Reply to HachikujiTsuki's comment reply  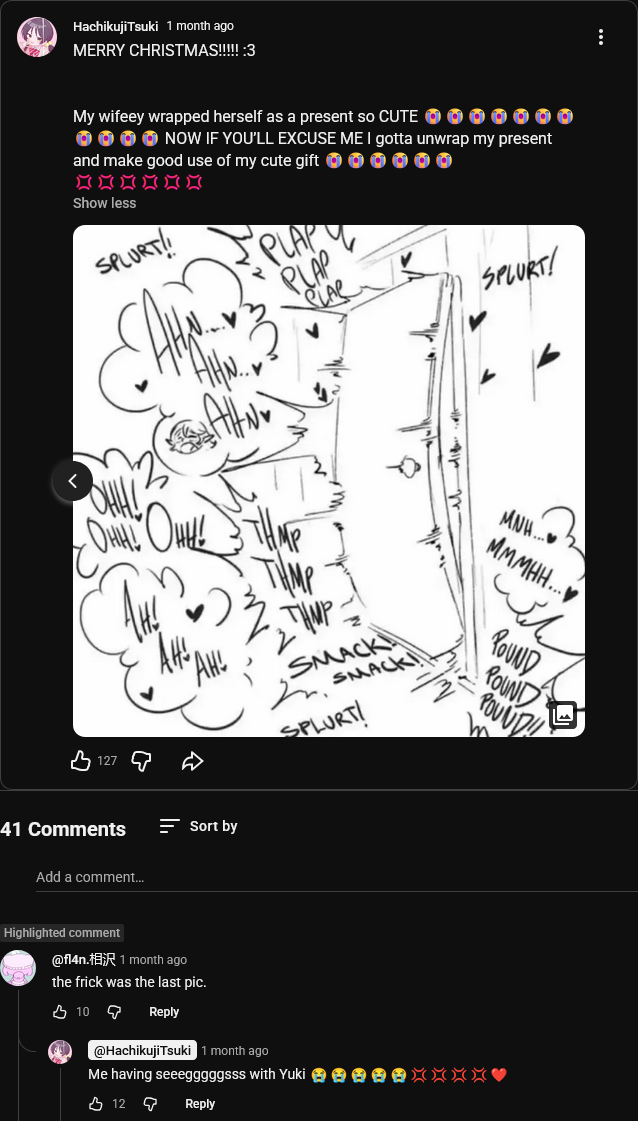coord(200,1104)
